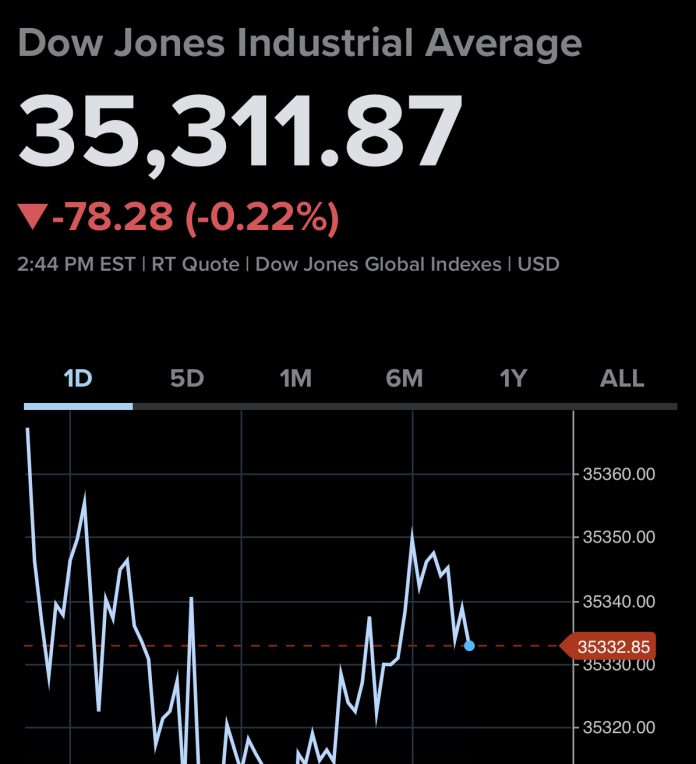
Task: Display the ALL time chart range
Action: pos(622,379)
